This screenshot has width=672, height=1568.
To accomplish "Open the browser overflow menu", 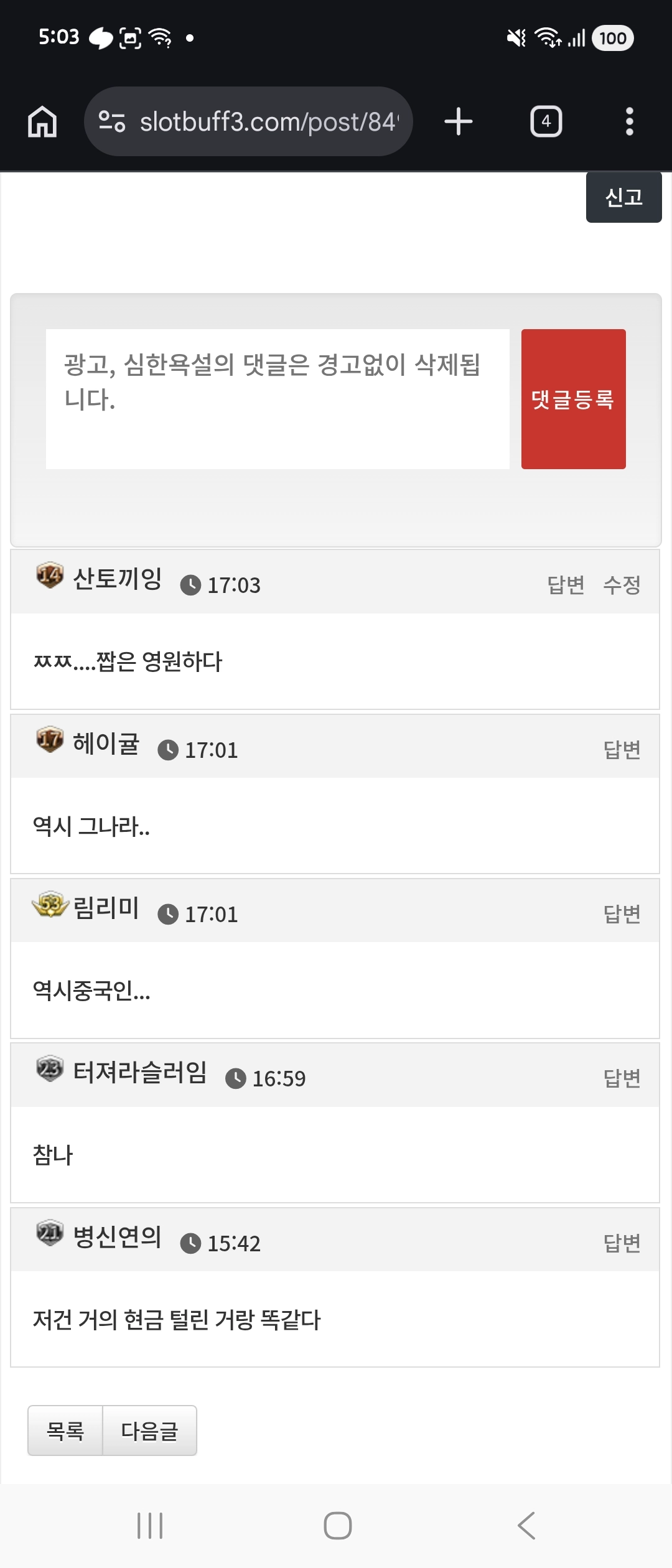I will (629, 121).
